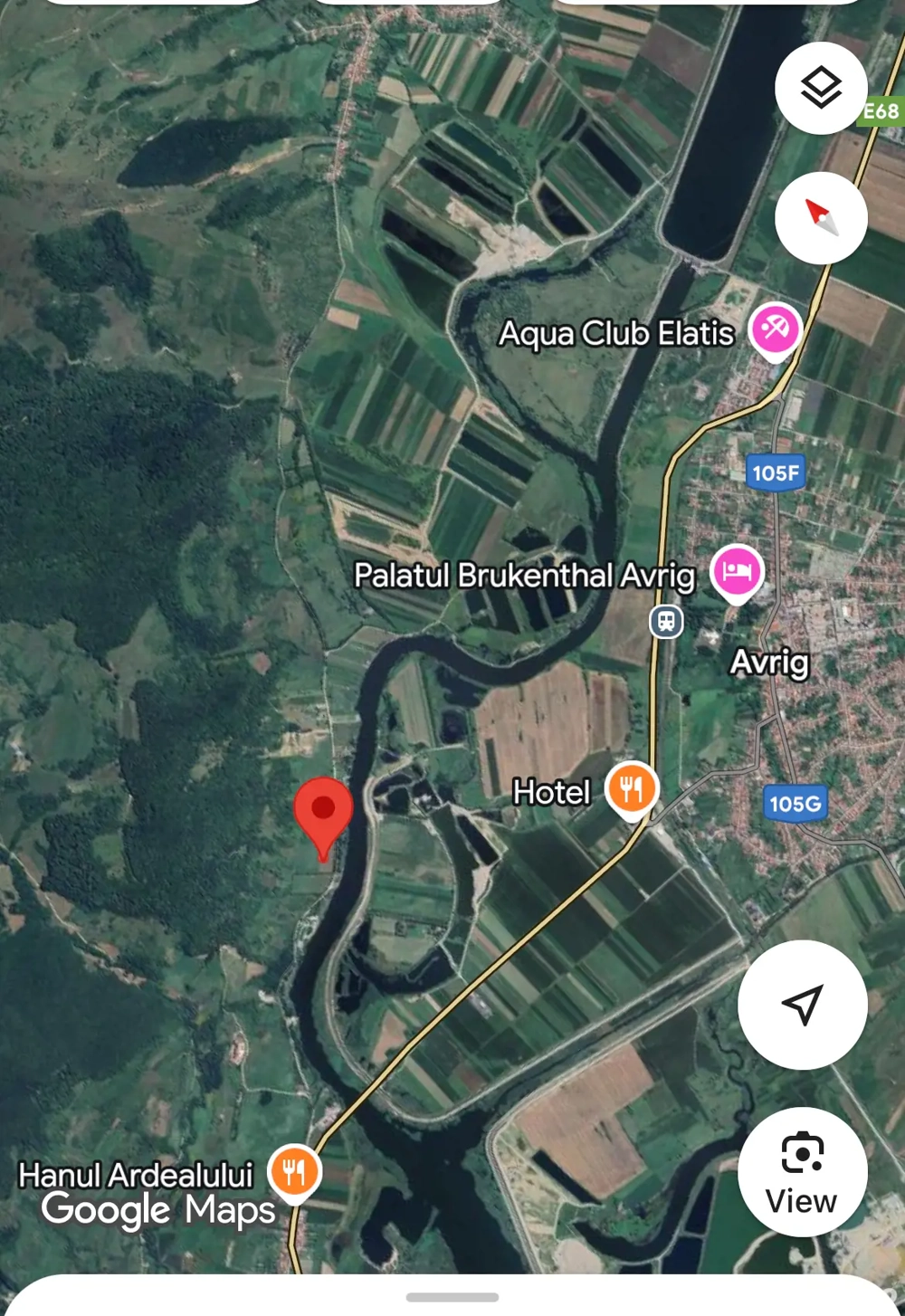Tap the Hotel restaurant pin
The image size is (905, 1316).
[631, 788]
